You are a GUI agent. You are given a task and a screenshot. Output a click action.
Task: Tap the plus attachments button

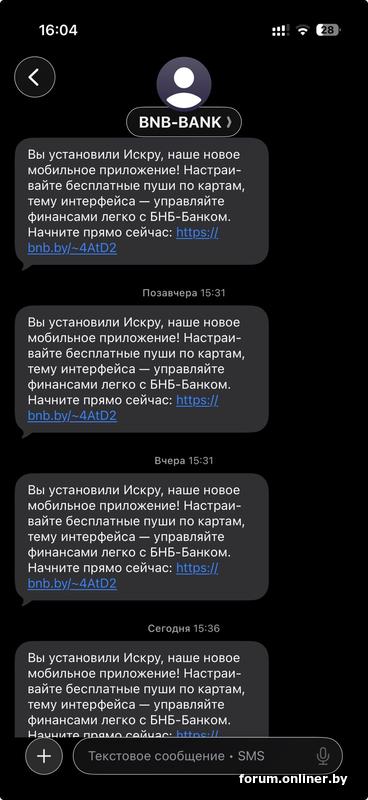pyautogui.click(x=44, y=756)
